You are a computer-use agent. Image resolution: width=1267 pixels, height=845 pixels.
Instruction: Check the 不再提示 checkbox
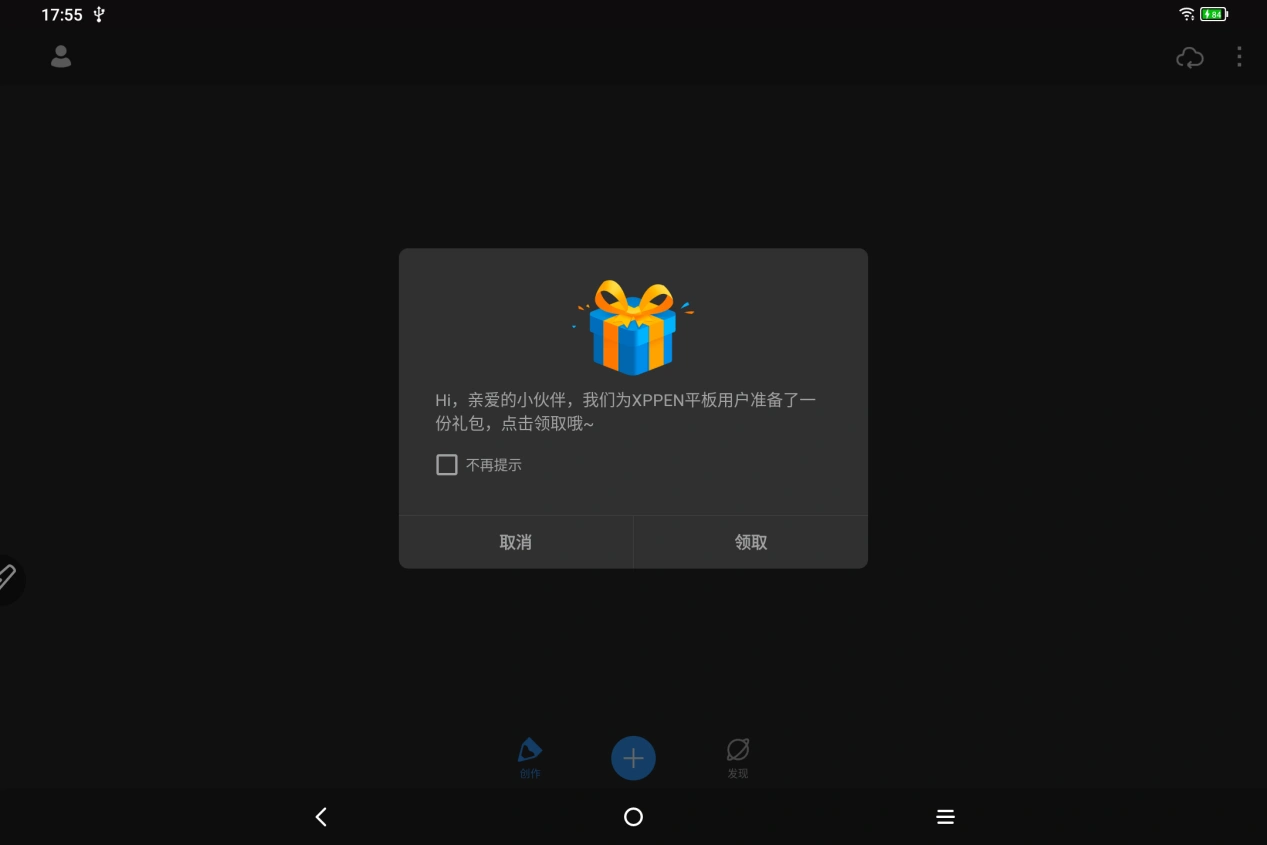447,465
